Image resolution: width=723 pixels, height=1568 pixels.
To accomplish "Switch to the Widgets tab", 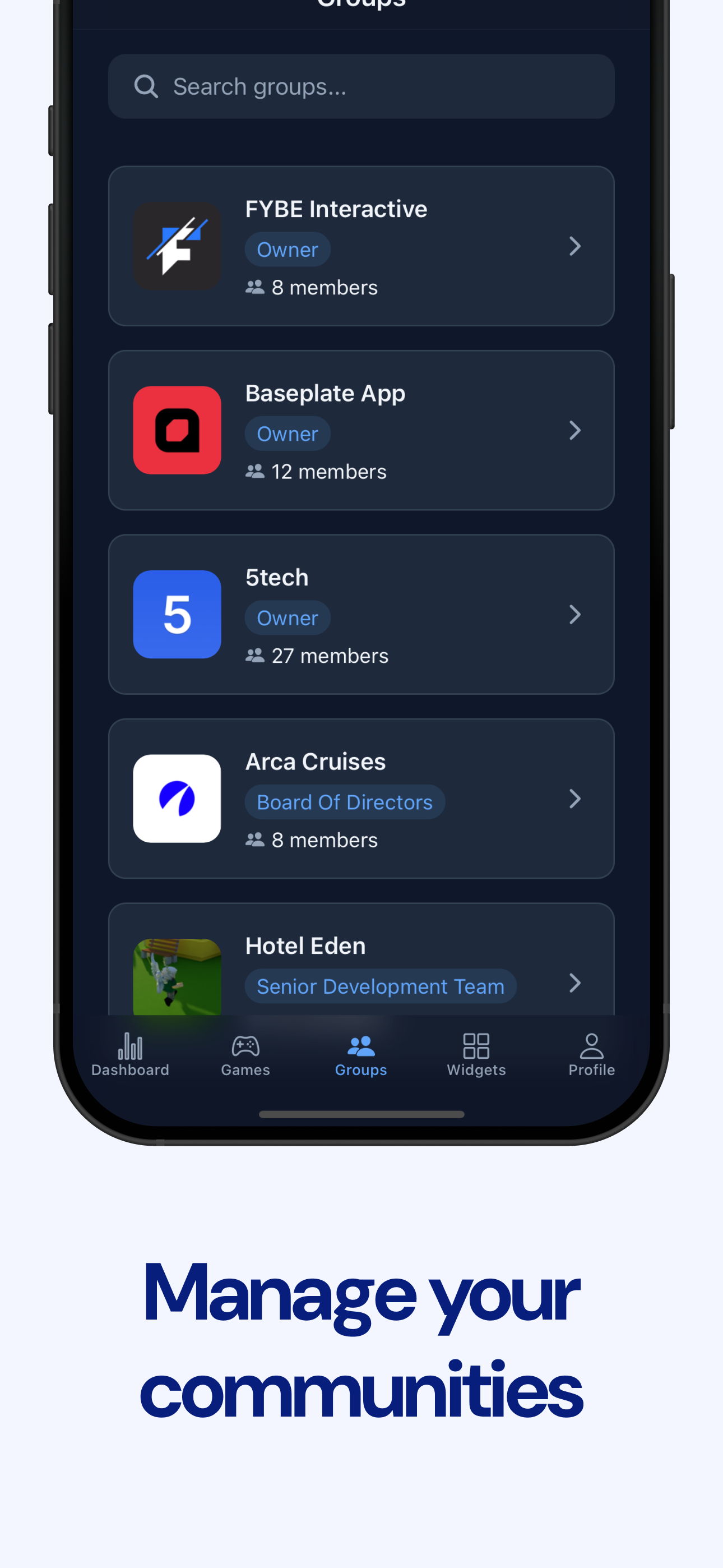I will [476, 1053].
